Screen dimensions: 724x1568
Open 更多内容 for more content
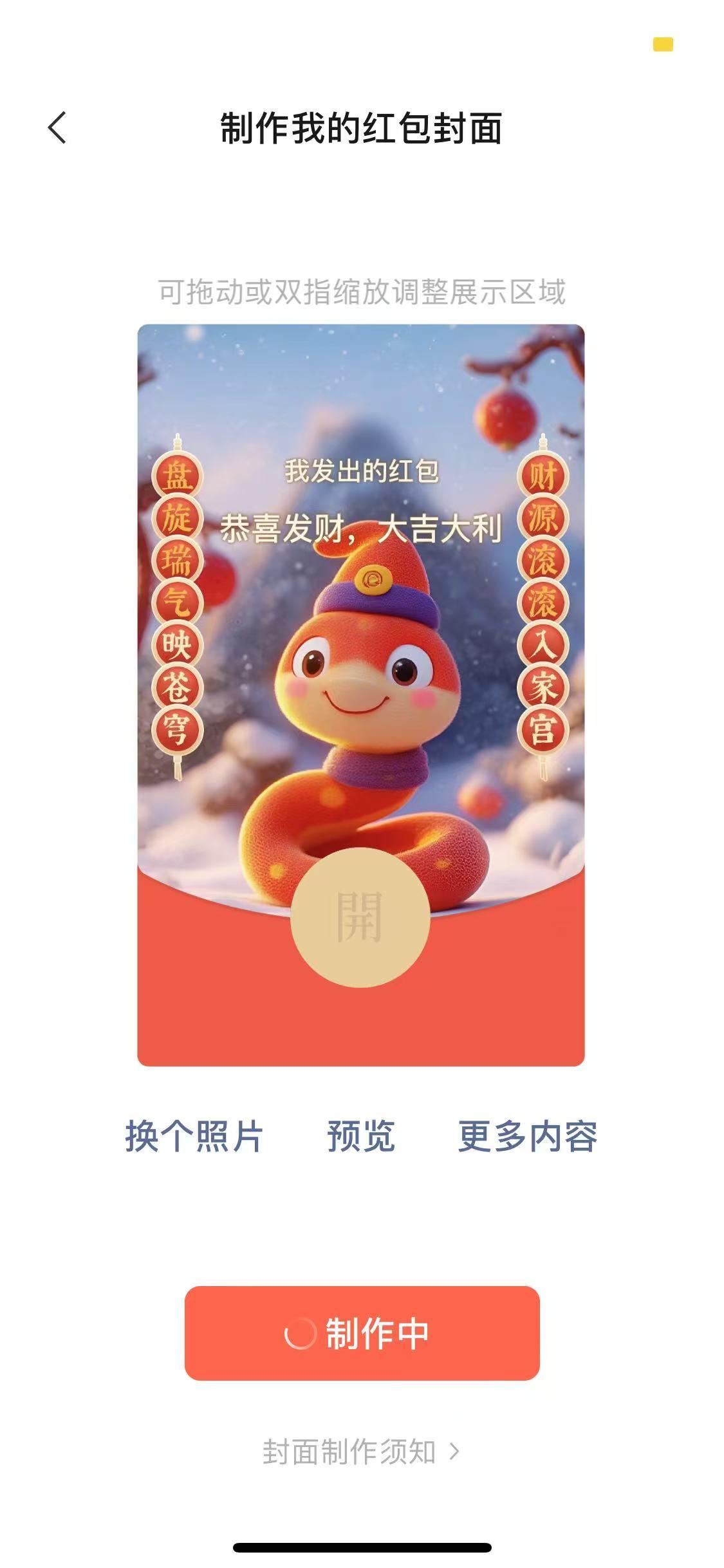[527, 1136]
